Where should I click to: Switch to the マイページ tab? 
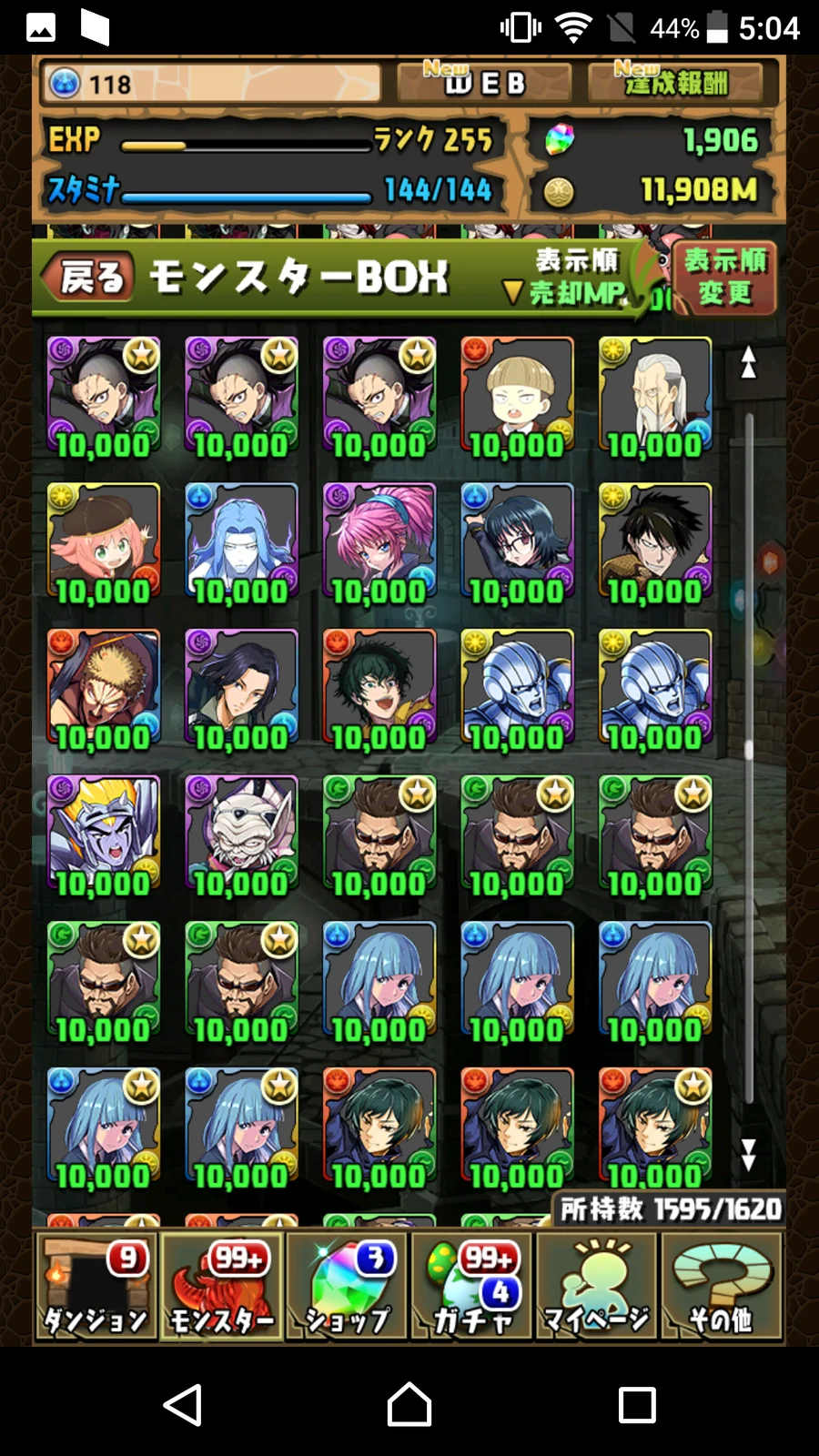597,1286
